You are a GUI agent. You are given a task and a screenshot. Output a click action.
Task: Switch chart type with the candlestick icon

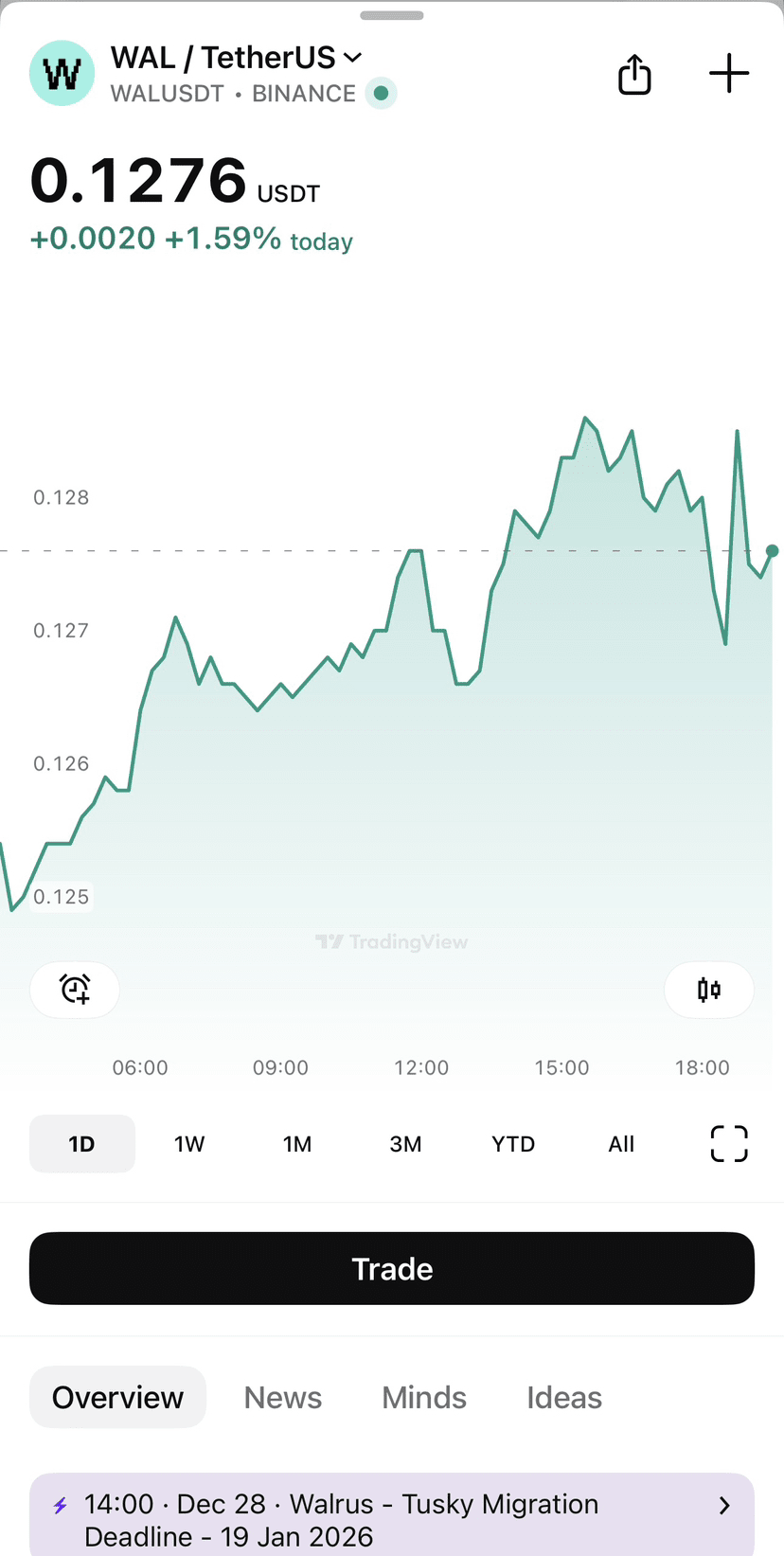coord(708,990)
